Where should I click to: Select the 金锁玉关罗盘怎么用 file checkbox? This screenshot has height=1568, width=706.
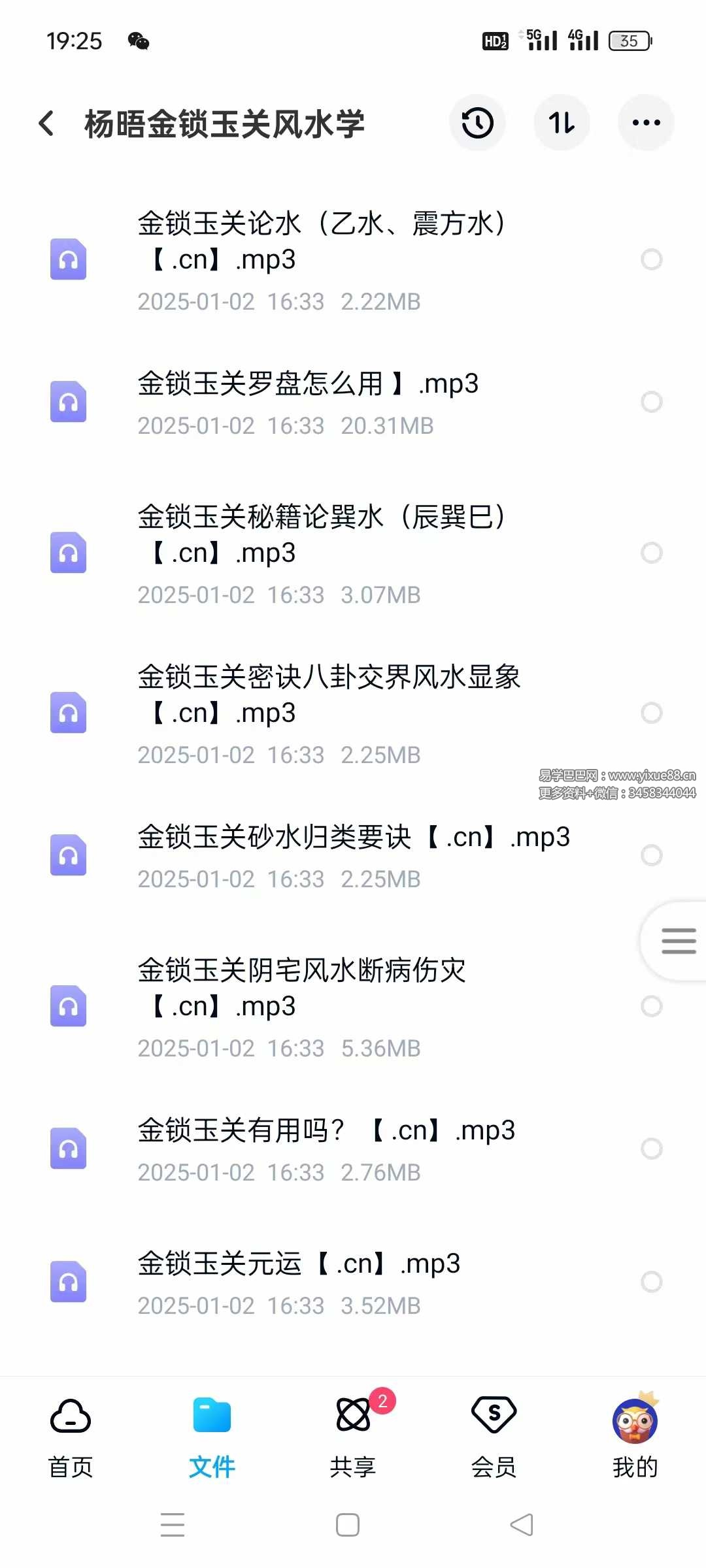[x=651, y=402]
